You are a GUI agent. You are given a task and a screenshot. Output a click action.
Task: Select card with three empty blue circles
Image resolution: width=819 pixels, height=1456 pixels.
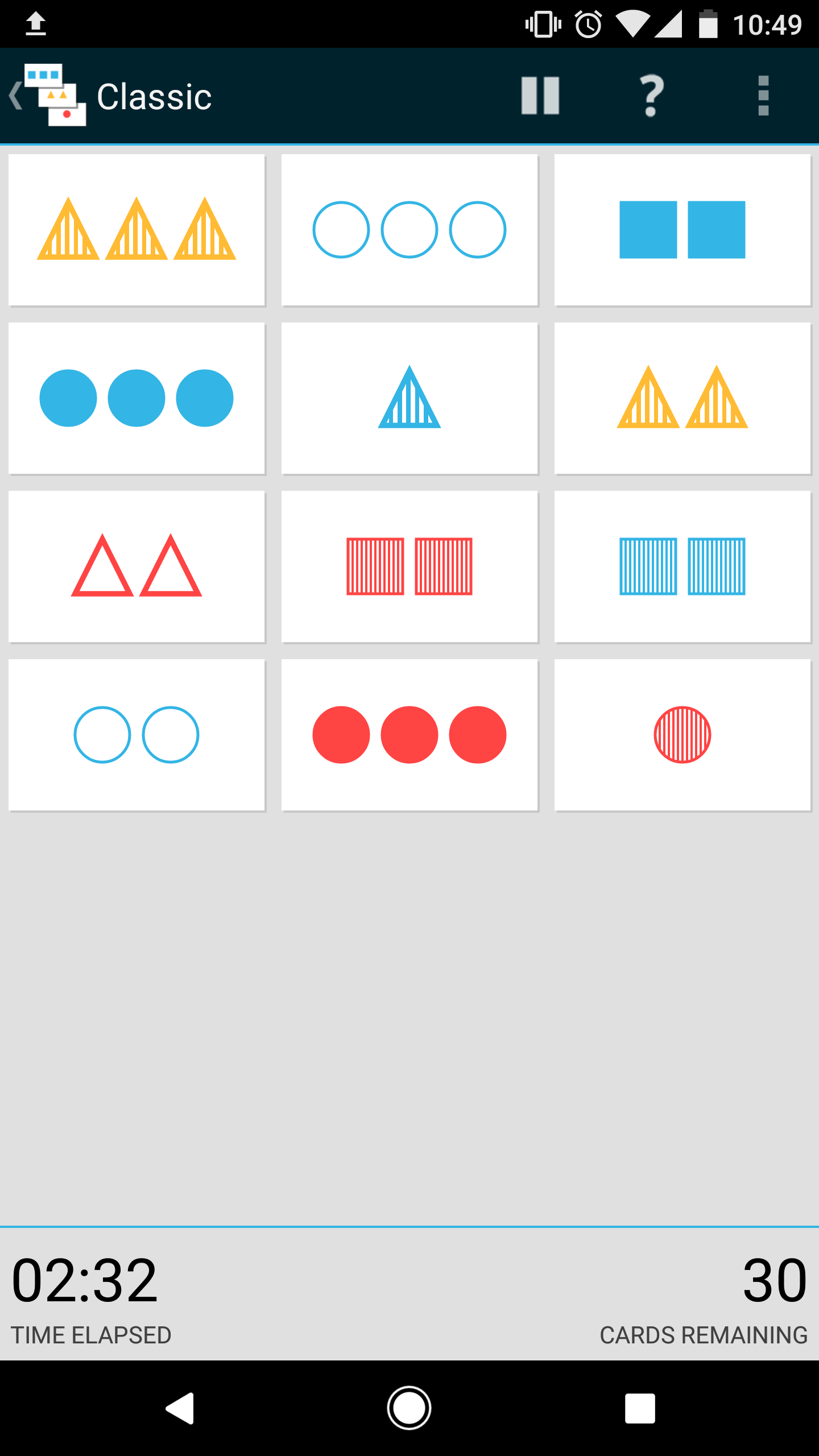[409, 230]
